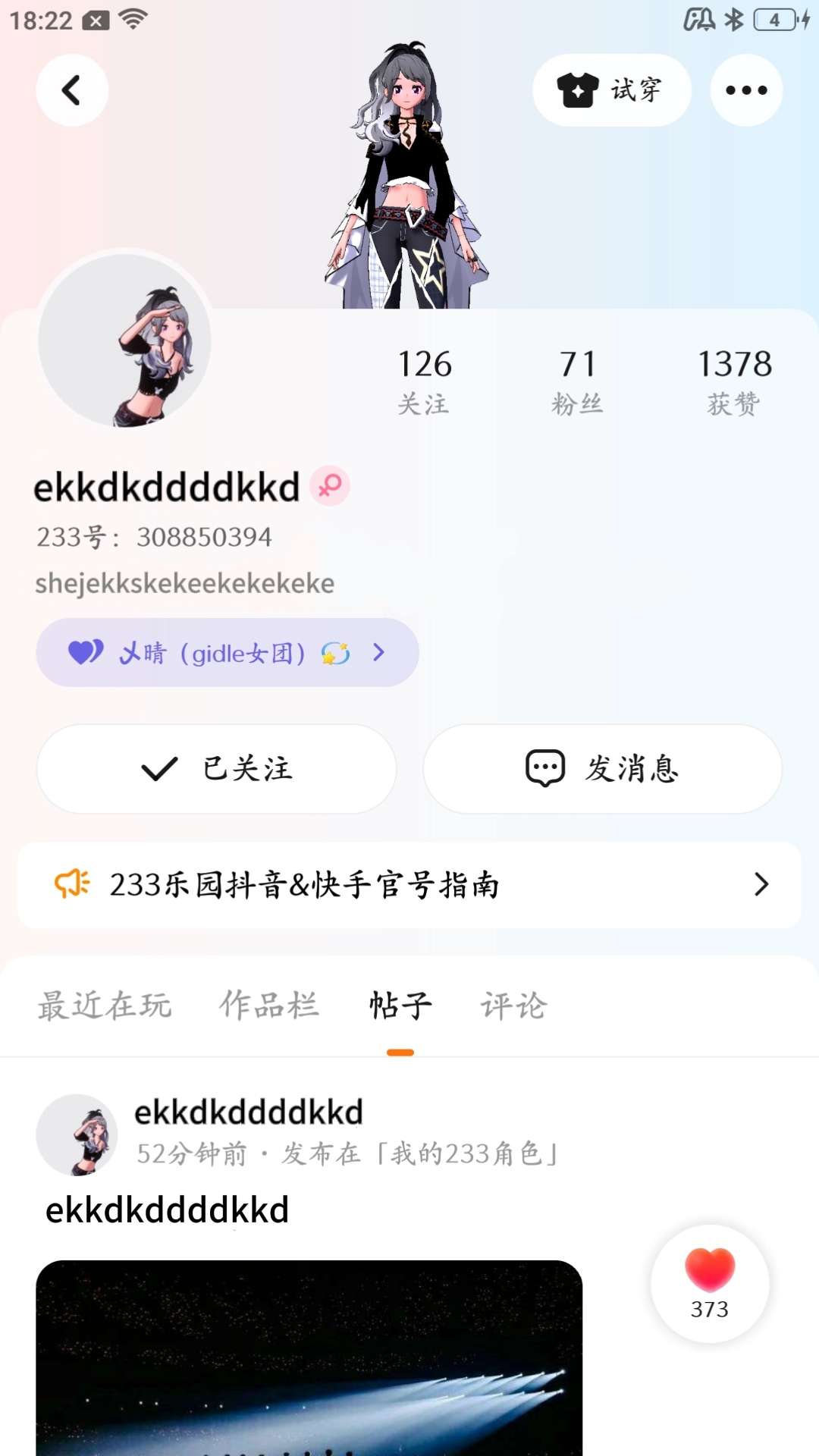Tap 发消息 to send a message
This screenshot has width=819, height=1456.
point(602,768)
